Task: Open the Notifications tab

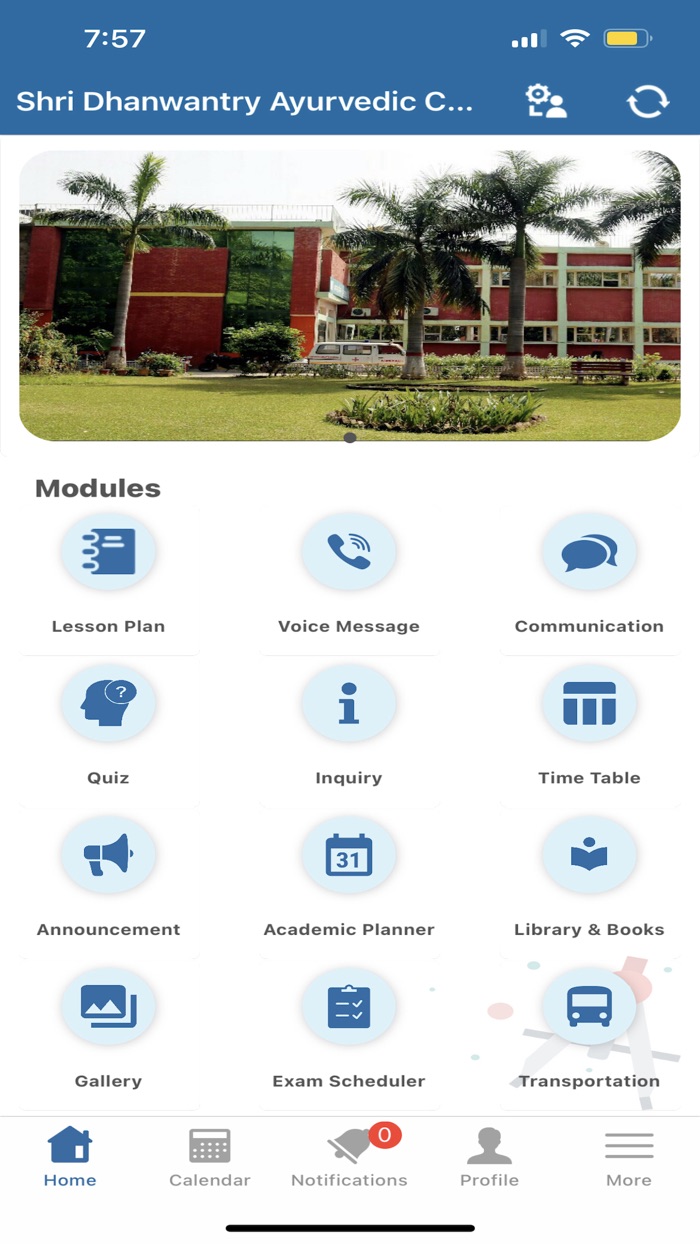Action: pyautogui.click(x=349, y=1157)
